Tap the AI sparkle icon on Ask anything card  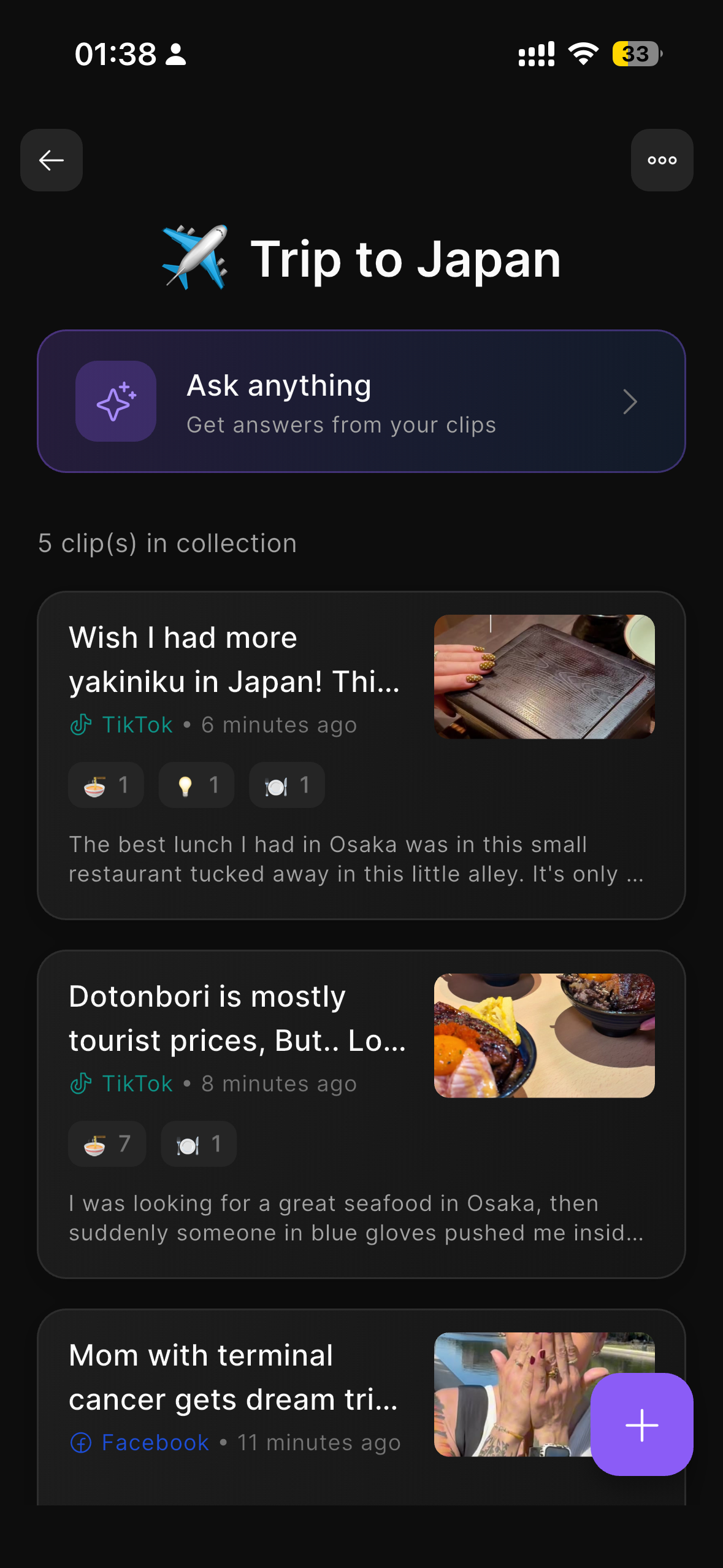pos(115,401)
